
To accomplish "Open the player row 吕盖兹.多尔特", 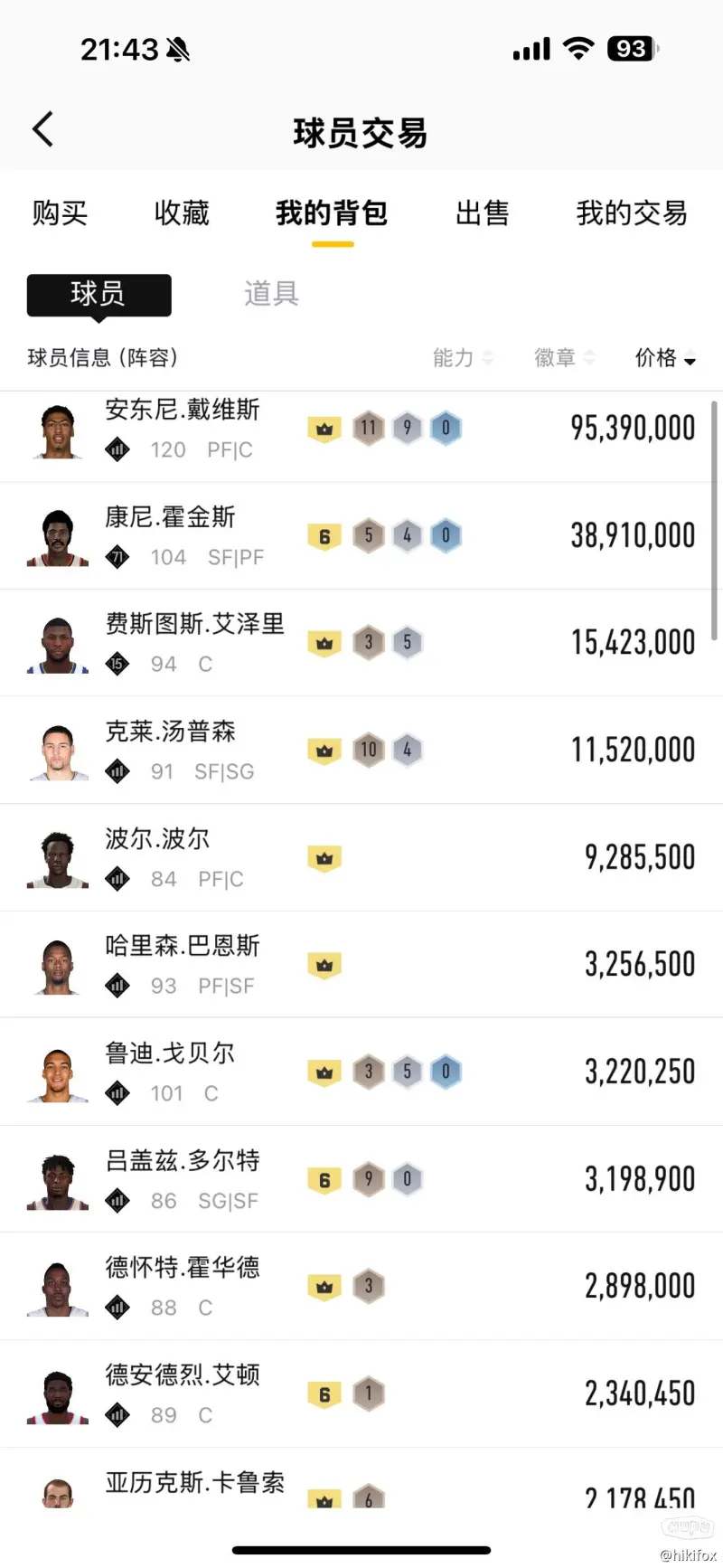I will coord(361,1179).
